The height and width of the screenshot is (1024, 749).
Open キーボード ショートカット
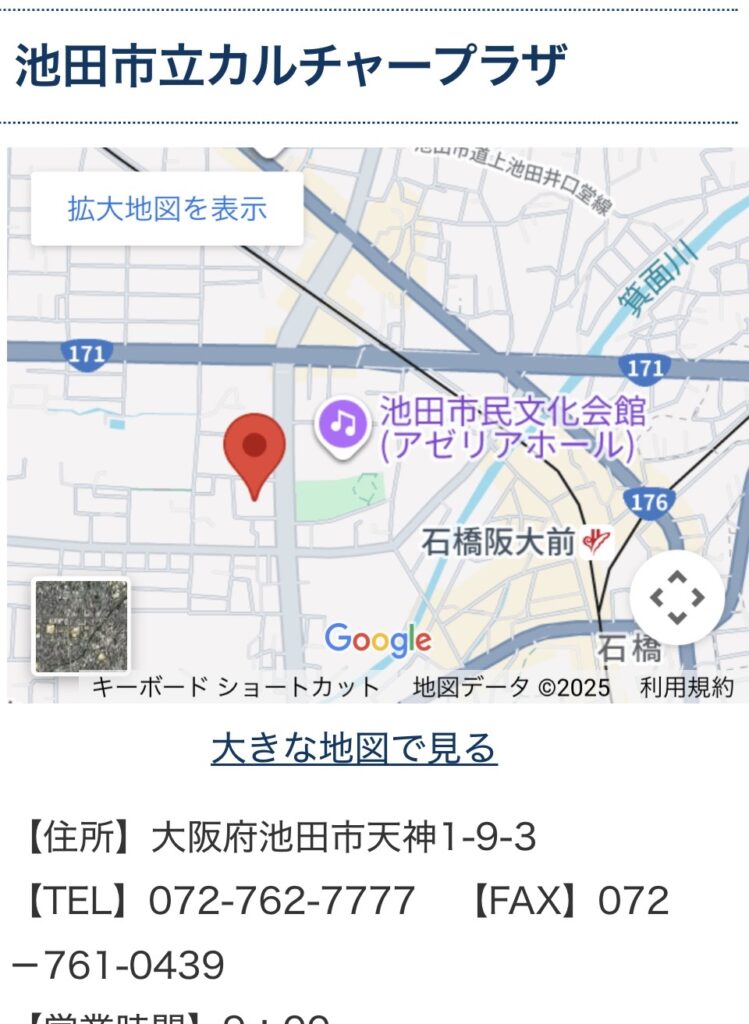point(236,688)
